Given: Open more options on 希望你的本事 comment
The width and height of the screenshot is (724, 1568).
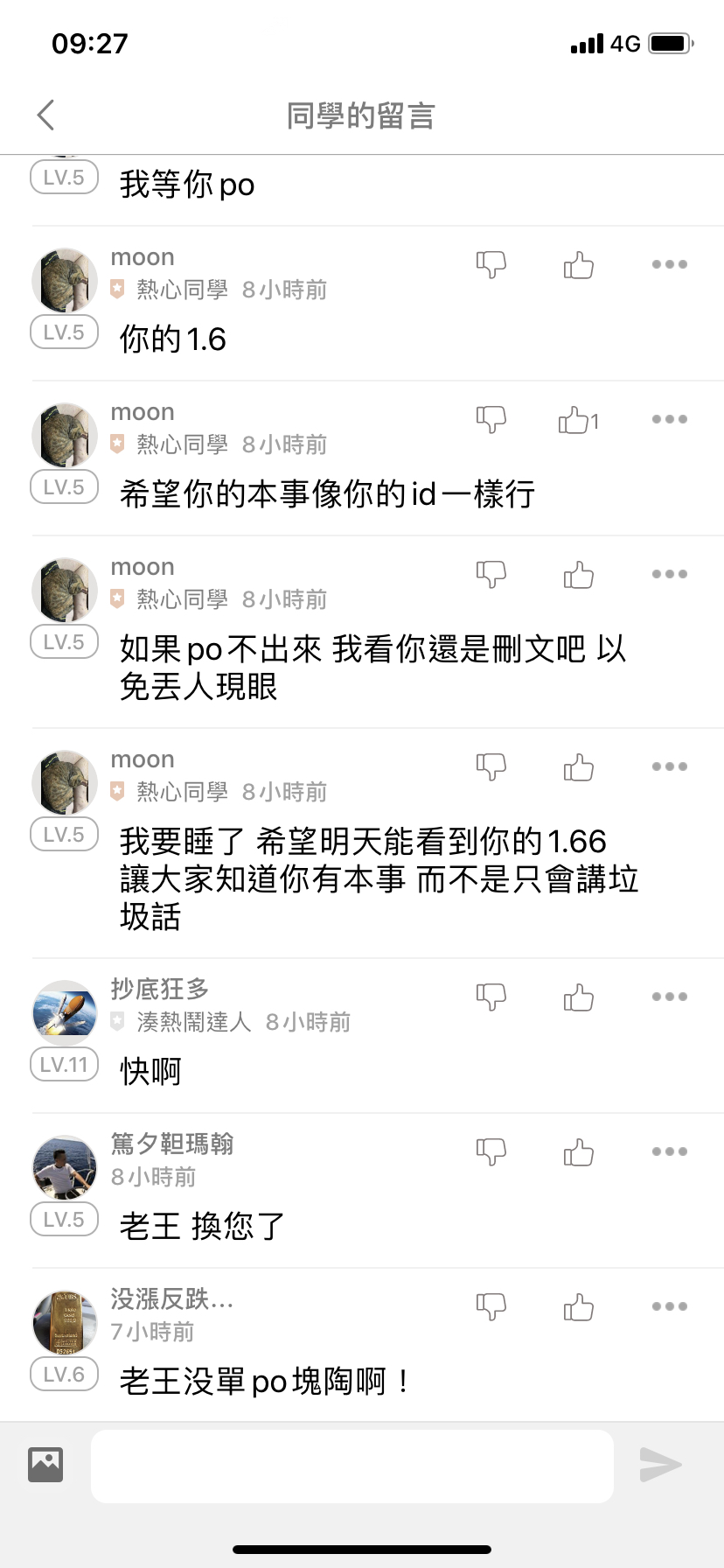Looking at the screenshot, I should pos(669,419).
